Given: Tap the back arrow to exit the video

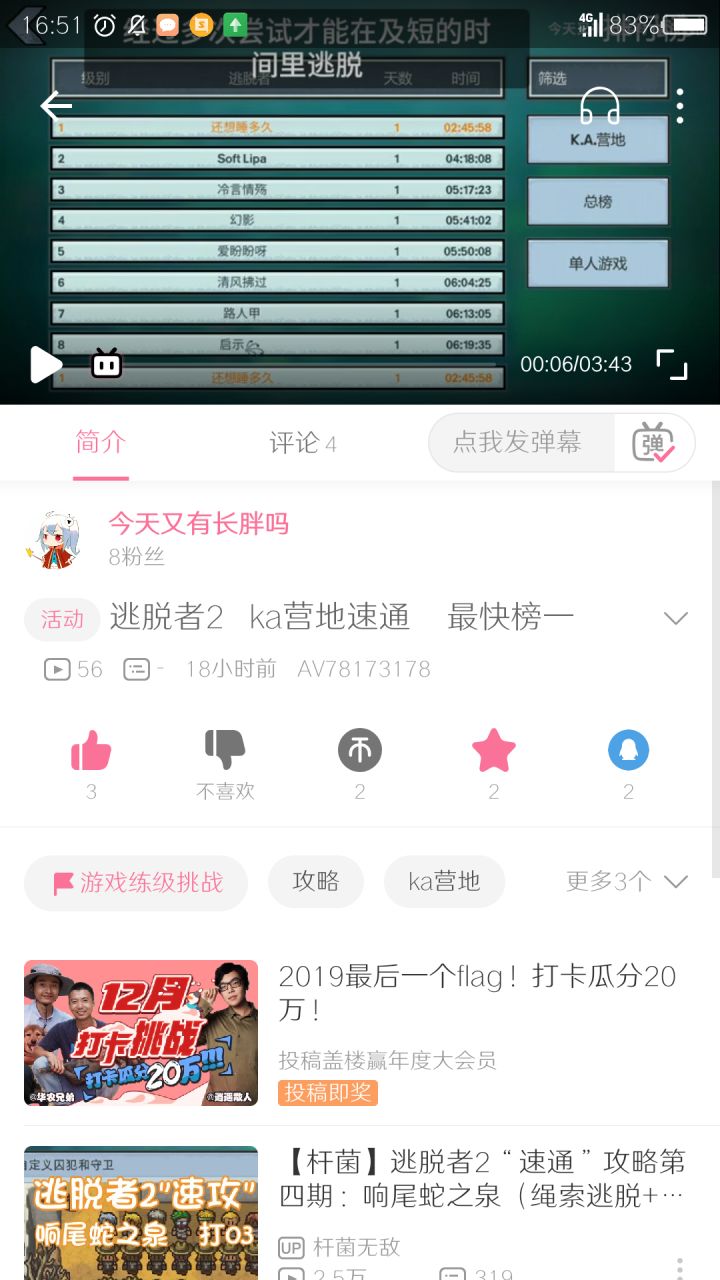Looking at the screenshot, I should (x=57, y=104).
